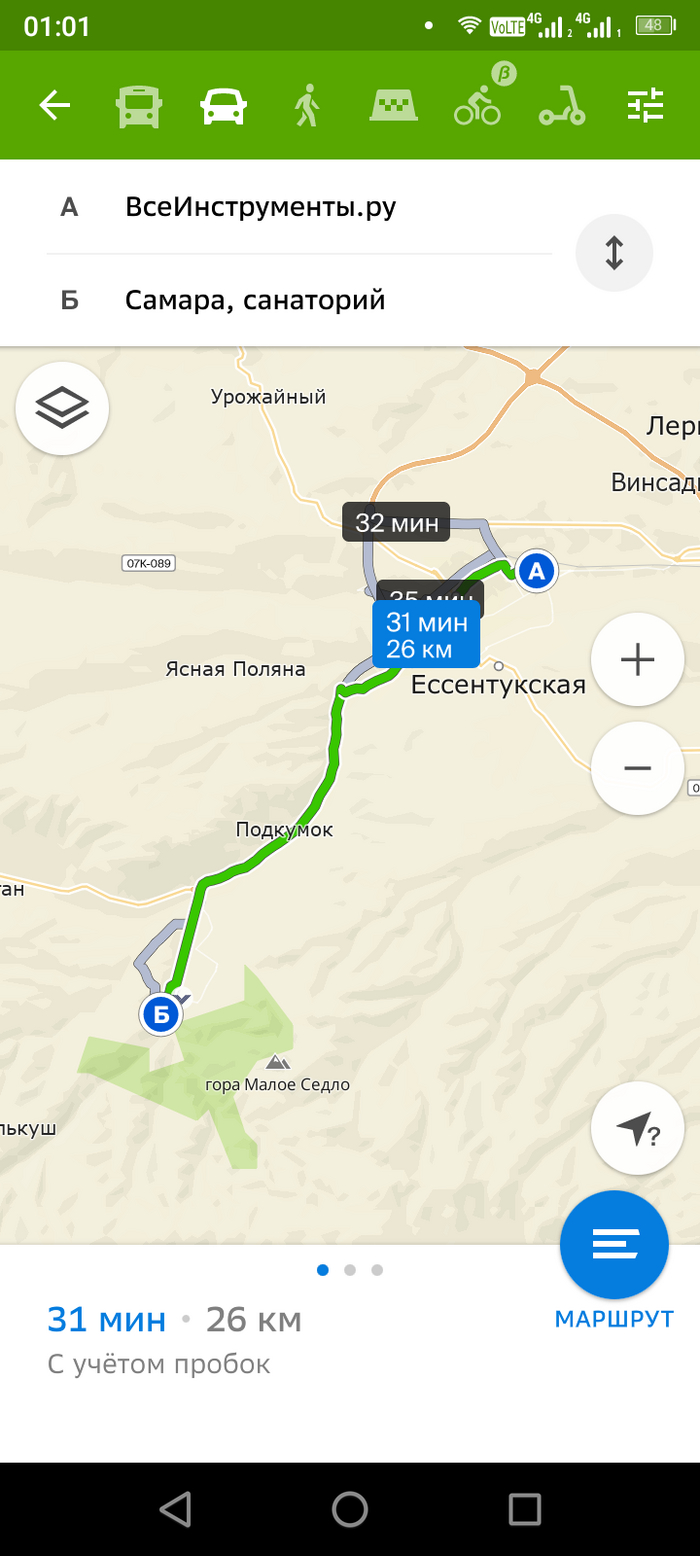
Task: Open recent apps from navigation bar
Action: (x=524, y=1509)
